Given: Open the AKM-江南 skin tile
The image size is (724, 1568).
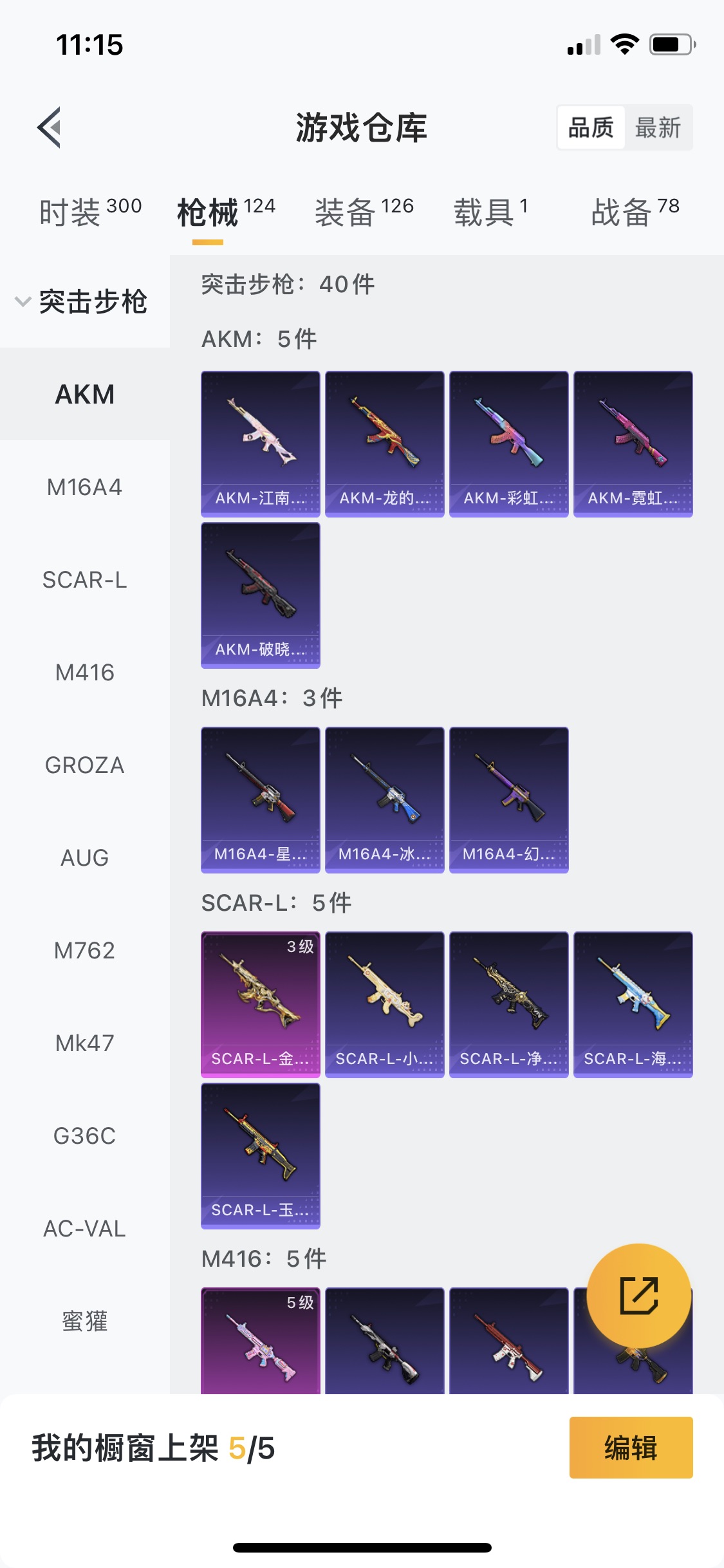Looking at the screenshot, I should click(260, 443).
